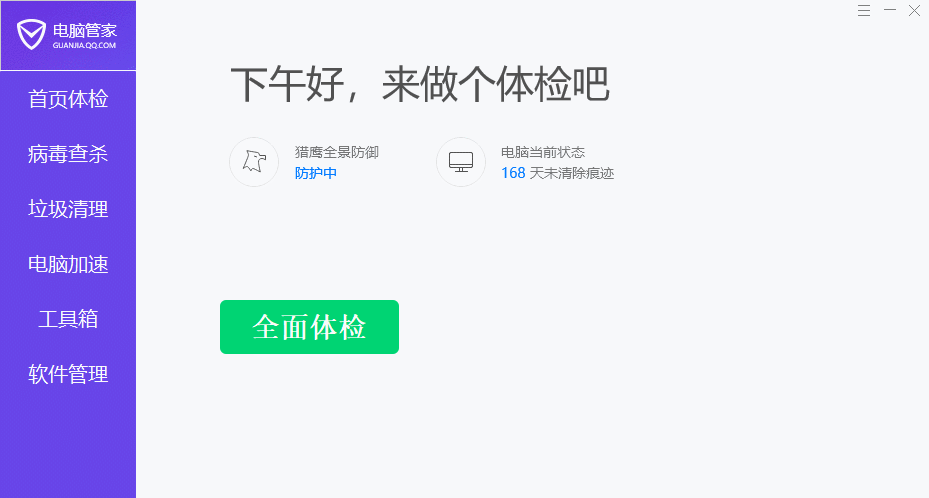Minimize the window

click(x=889, y=10)
